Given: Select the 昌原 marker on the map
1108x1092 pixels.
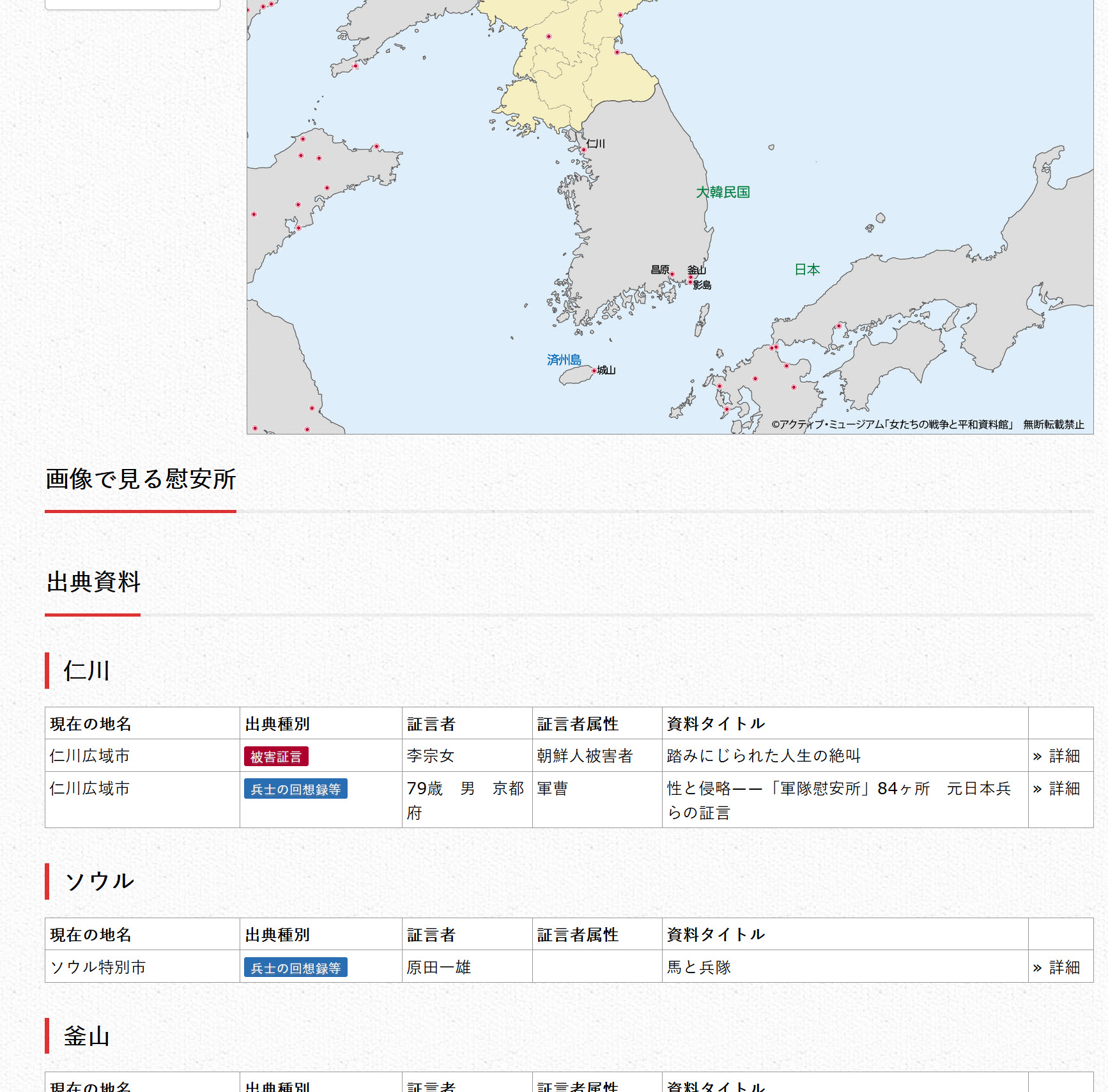Looking at the screenshot, I should [x=672, y=274].
